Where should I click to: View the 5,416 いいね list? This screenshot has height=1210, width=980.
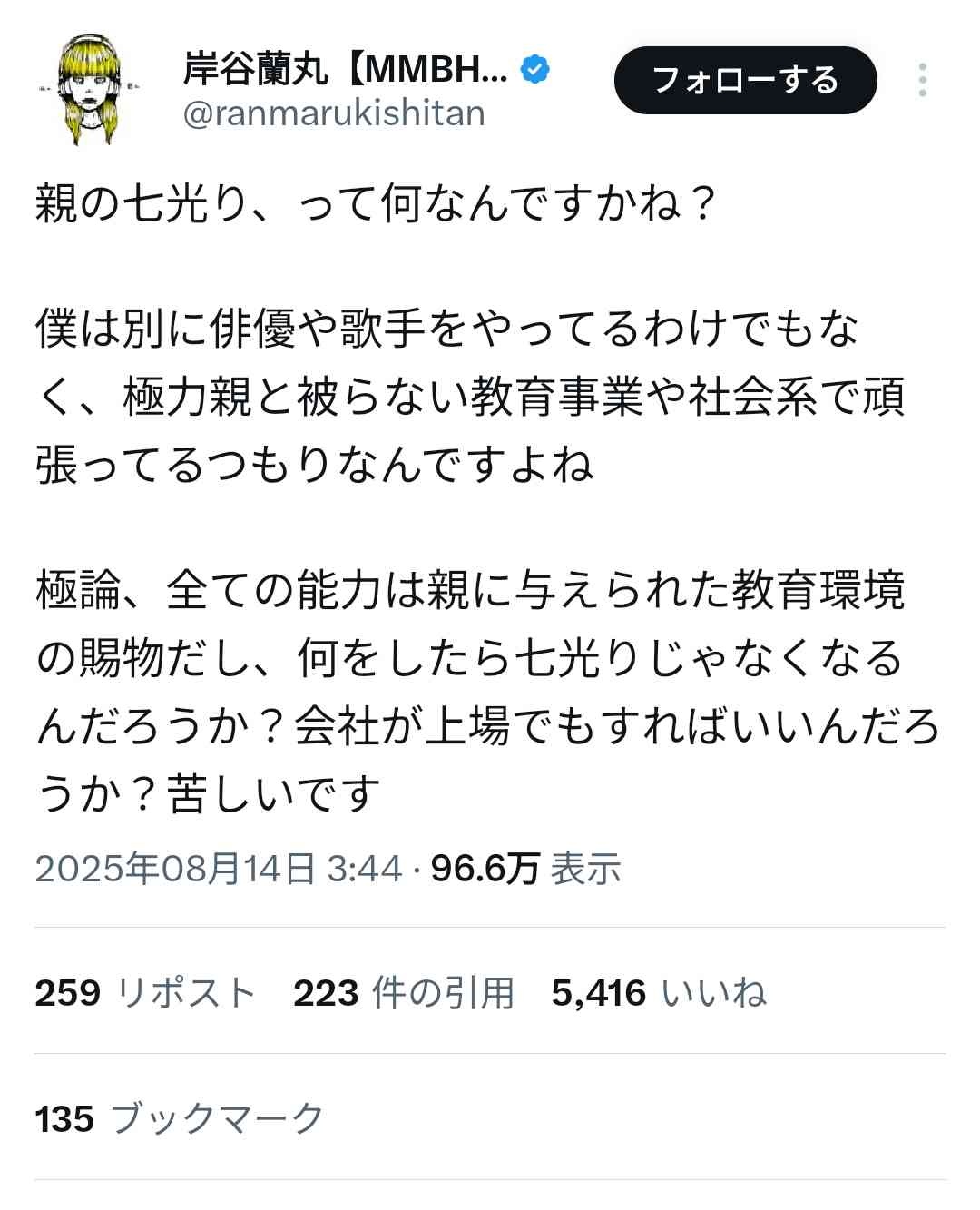point(659,992)
